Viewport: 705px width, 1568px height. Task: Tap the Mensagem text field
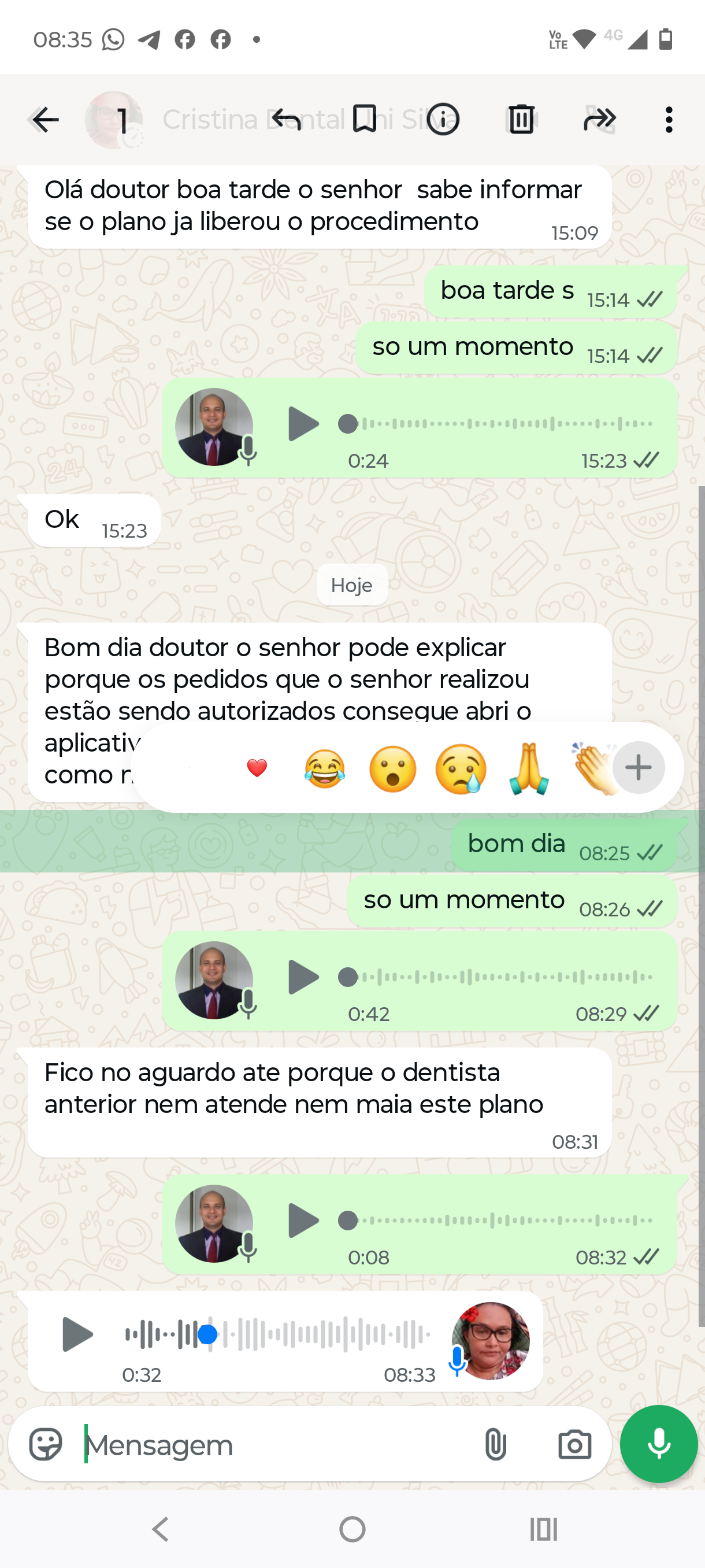click(x=274, y=1444)
